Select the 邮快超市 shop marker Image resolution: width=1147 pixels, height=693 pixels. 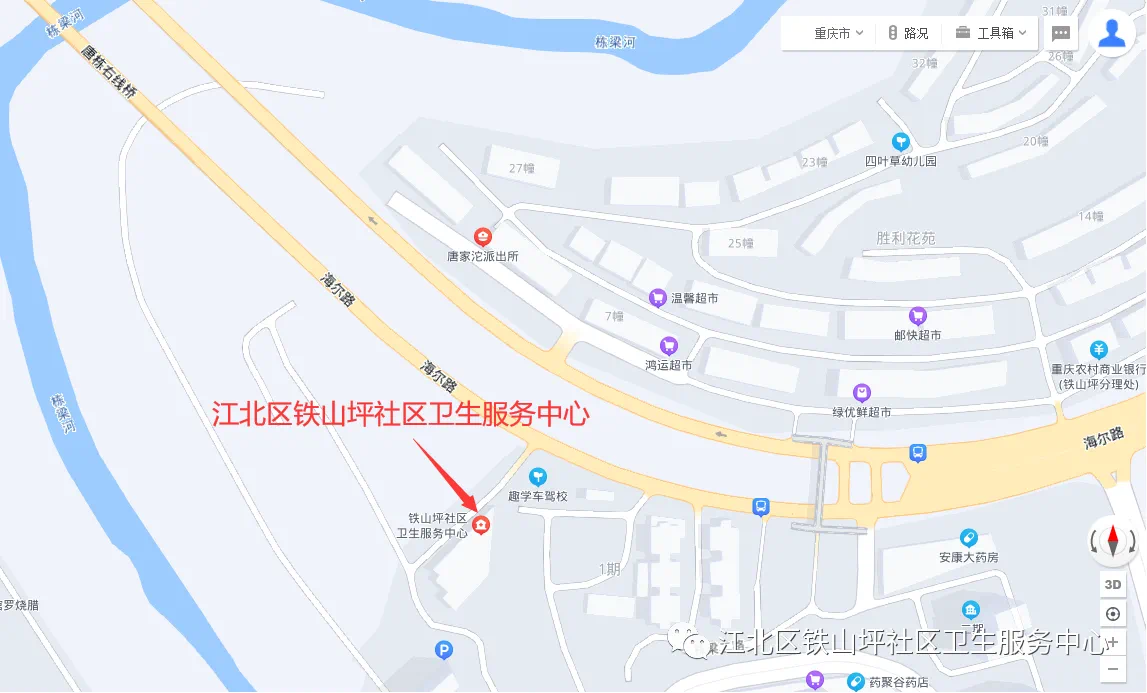point(917,316)
